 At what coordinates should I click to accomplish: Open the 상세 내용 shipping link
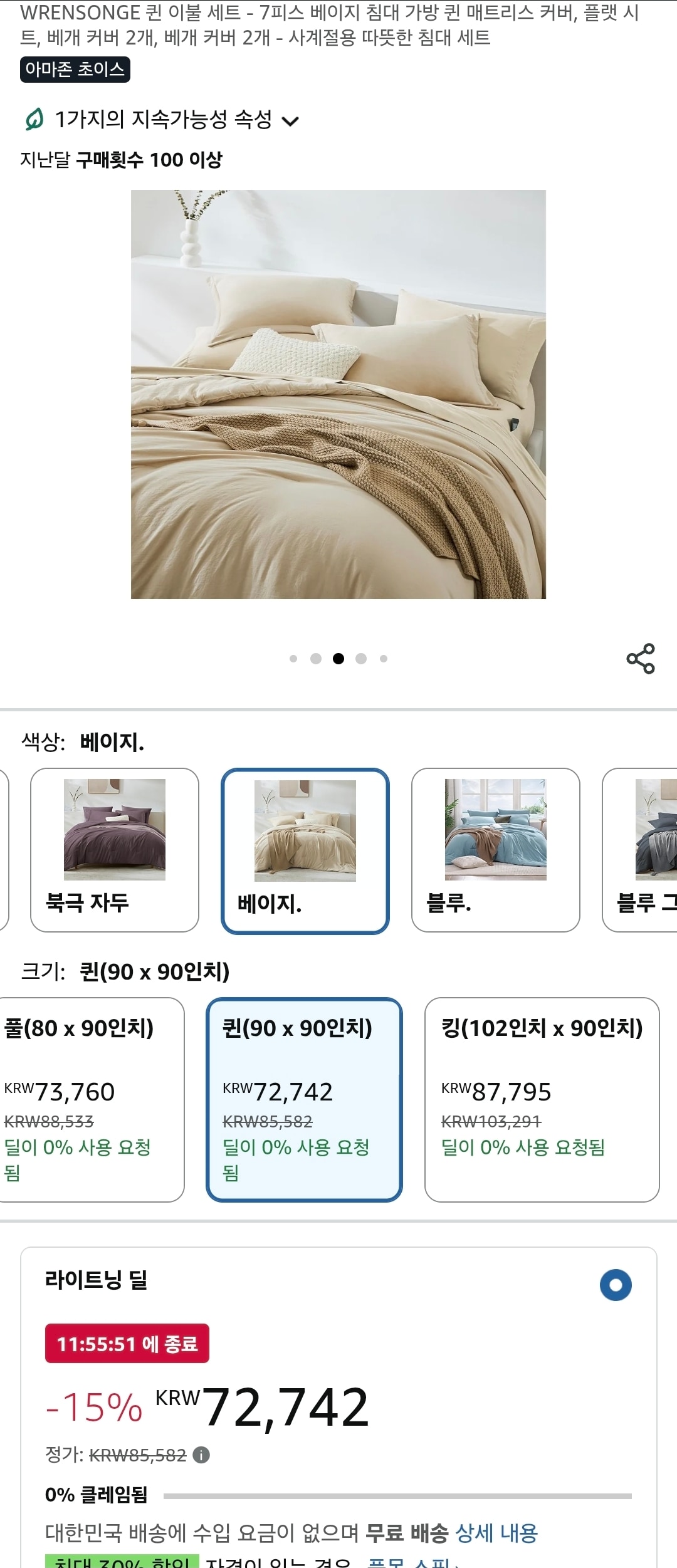pos(496,1533)
